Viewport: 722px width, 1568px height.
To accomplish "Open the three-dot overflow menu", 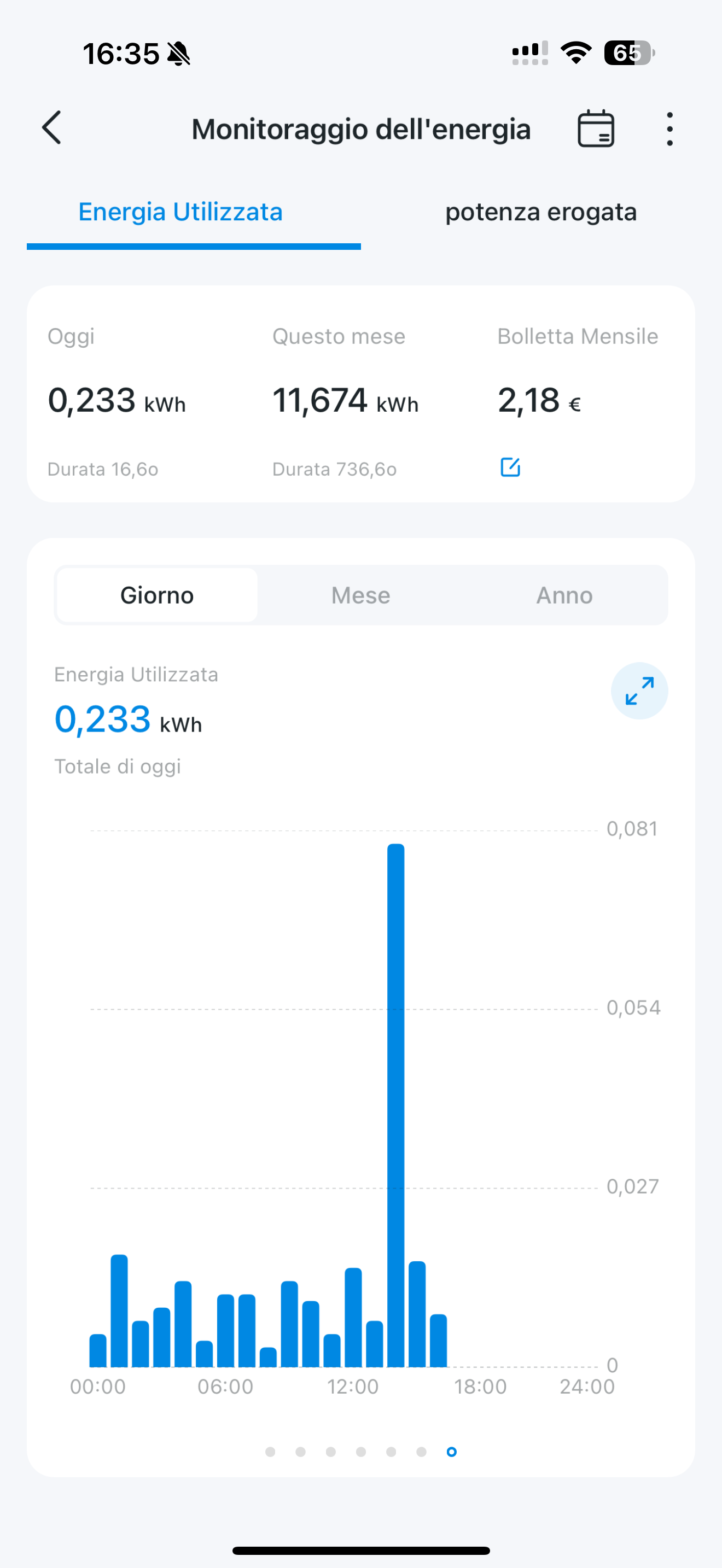I will (669, 128).
